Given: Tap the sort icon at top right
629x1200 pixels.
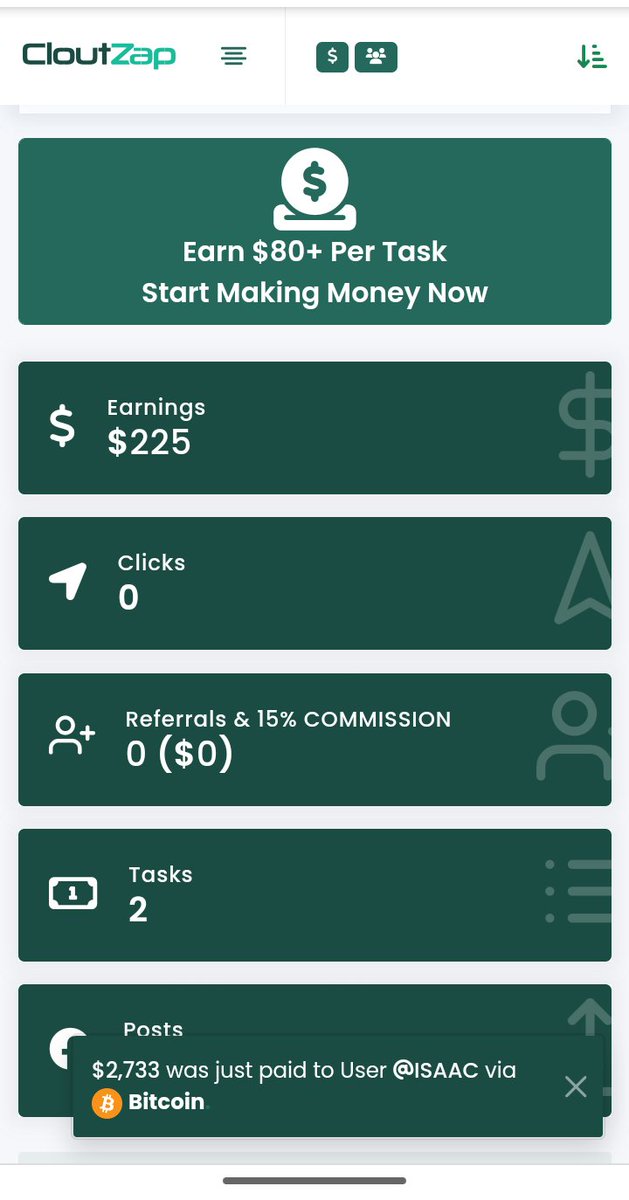Looking at the screenshot, I should 591,57.
